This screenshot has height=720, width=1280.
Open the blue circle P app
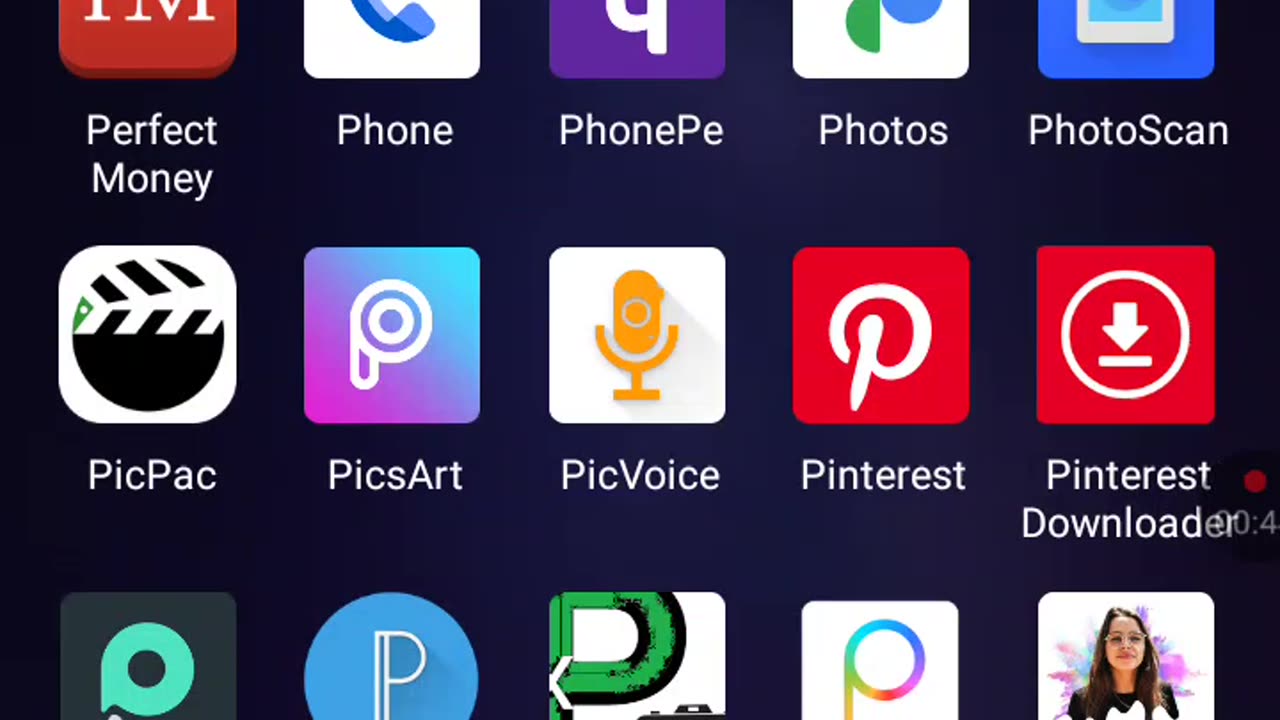392,657
